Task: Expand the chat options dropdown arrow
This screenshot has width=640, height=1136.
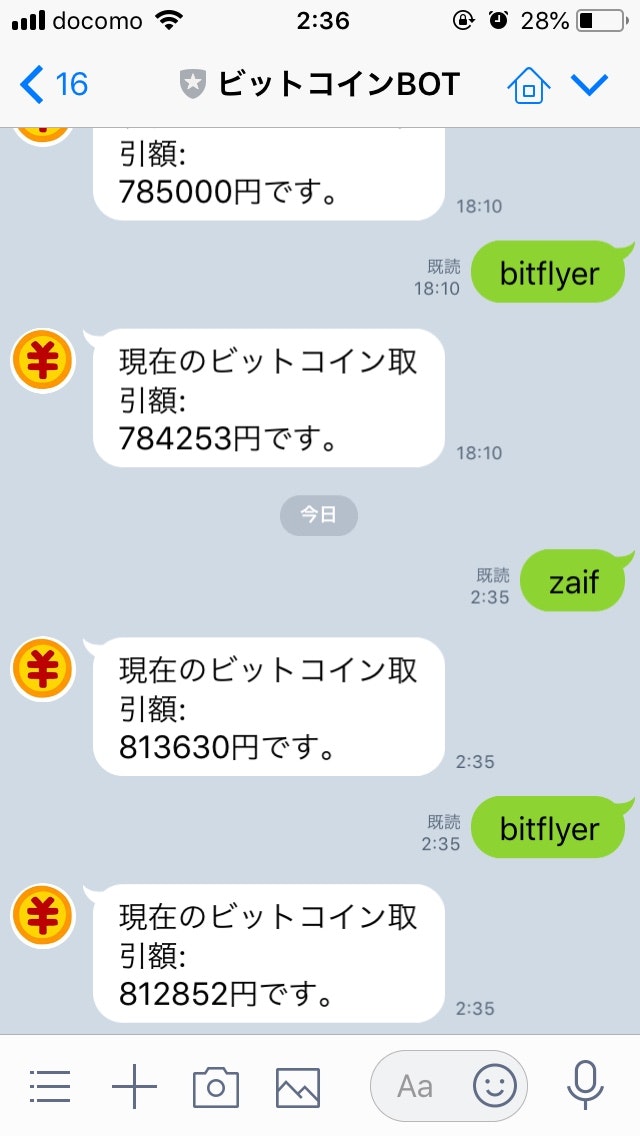Action: tap(590, 85)
